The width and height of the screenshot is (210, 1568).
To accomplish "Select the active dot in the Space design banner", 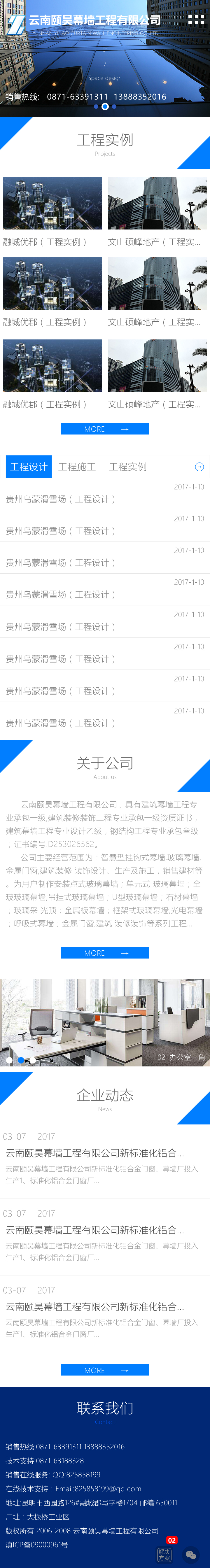I will coord(105,106).
